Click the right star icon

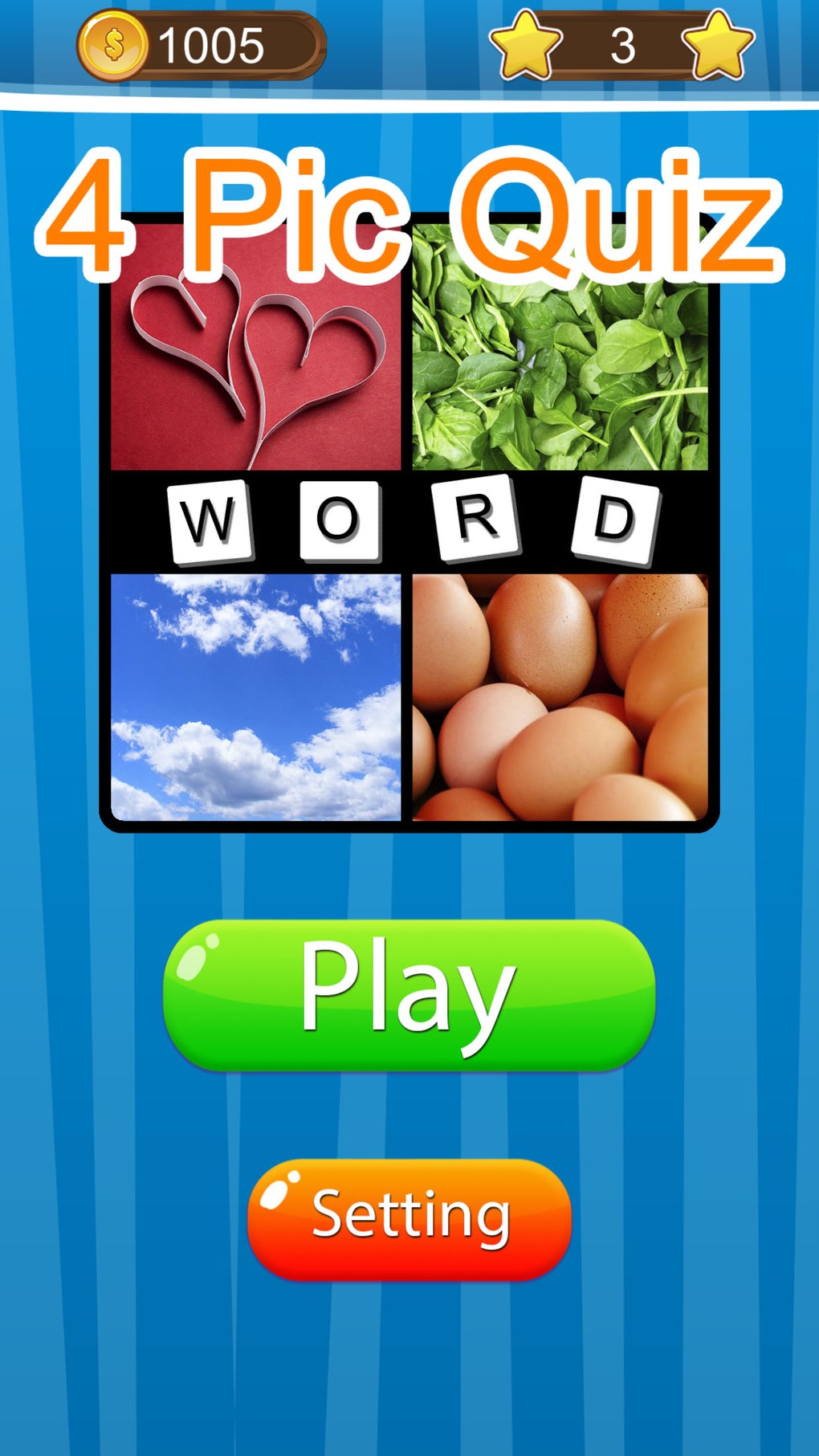point(719,44)
